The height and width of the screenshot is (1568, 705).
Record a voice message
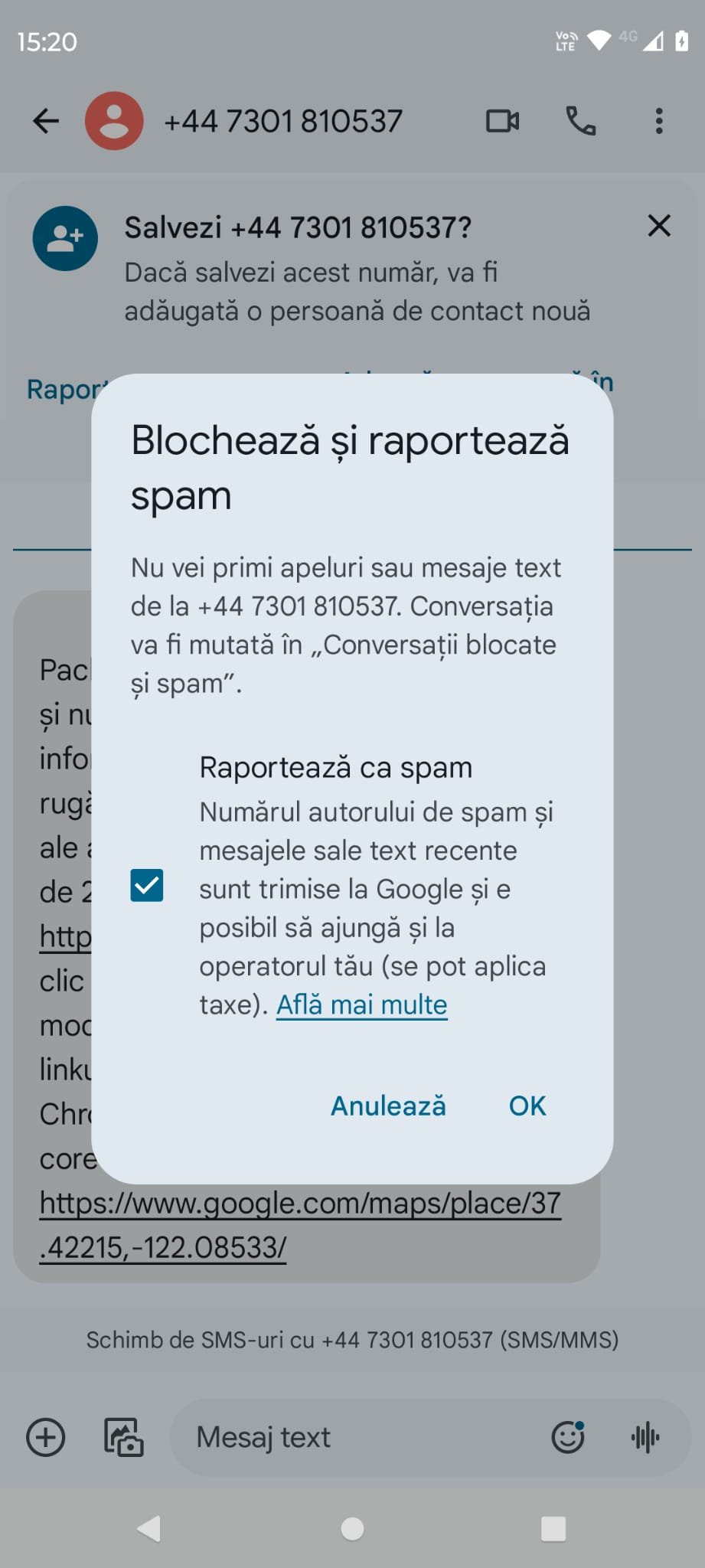point(645,1437)
